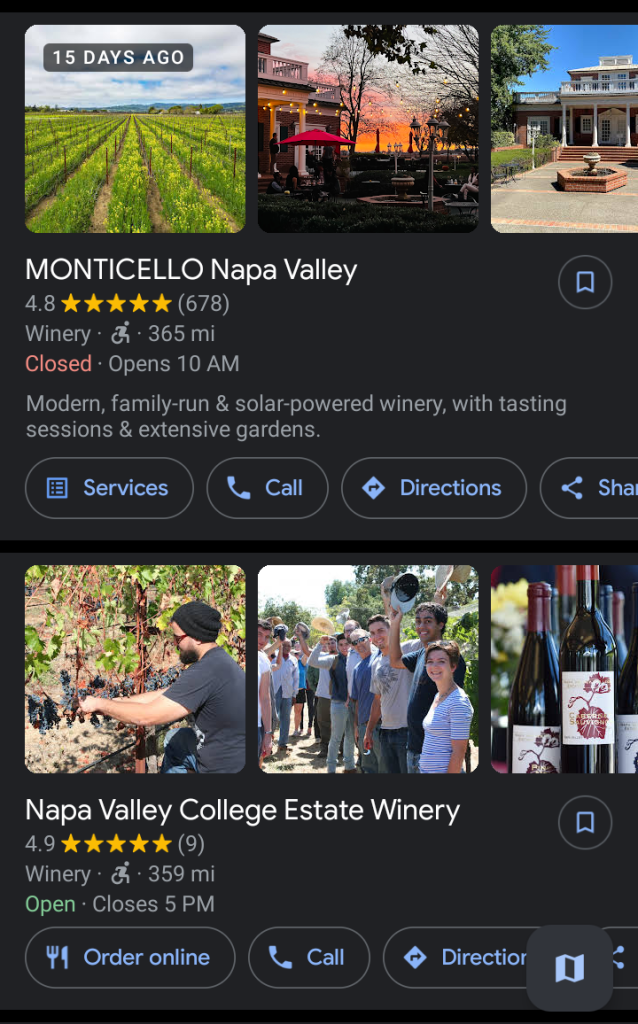Call Napa Valley College Estate Winery
Screen dimensions: 638x1024
tap(309, 957)
